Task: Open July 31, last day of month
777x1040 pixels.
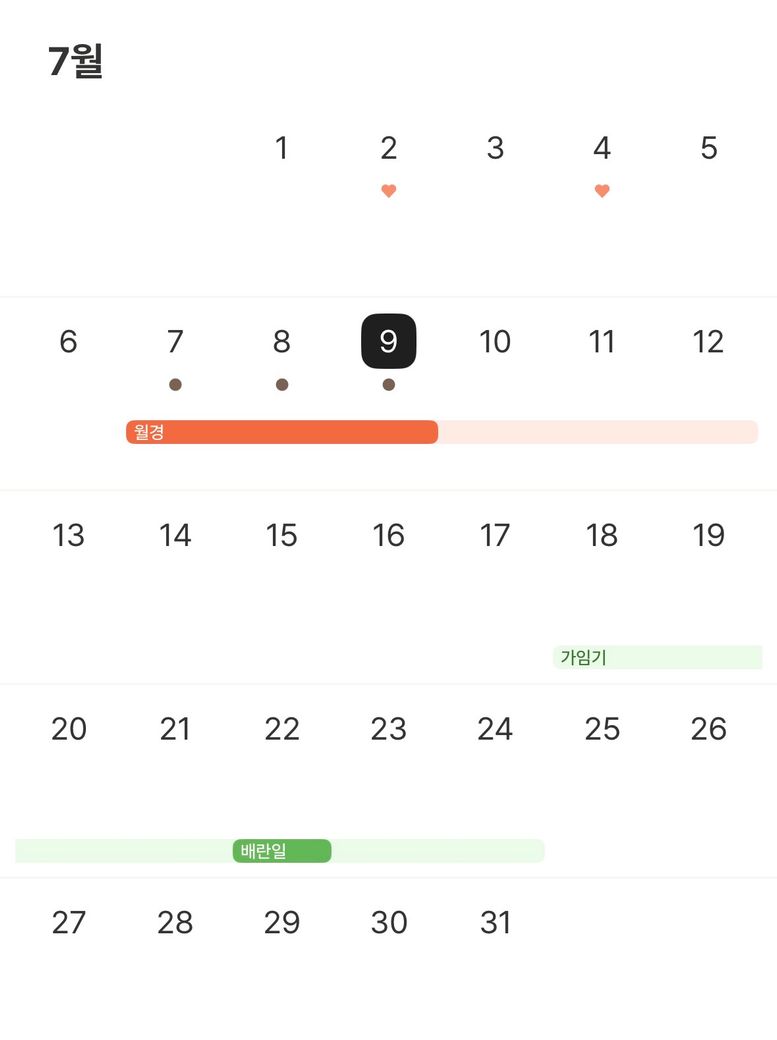Action: click(x=495, y=922)
